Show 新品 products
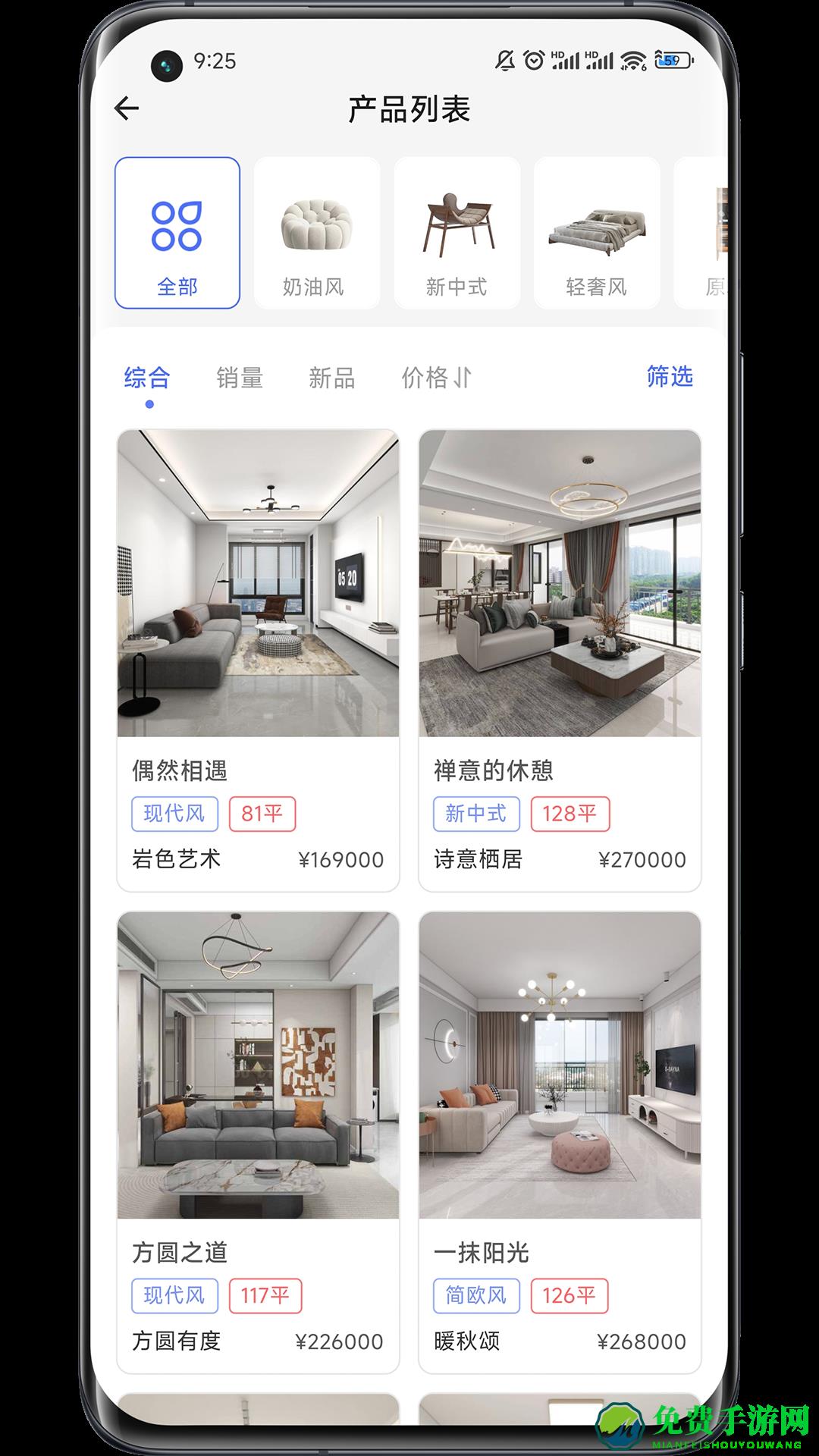Screen dimensions: 819x1456 click(331, 377)
